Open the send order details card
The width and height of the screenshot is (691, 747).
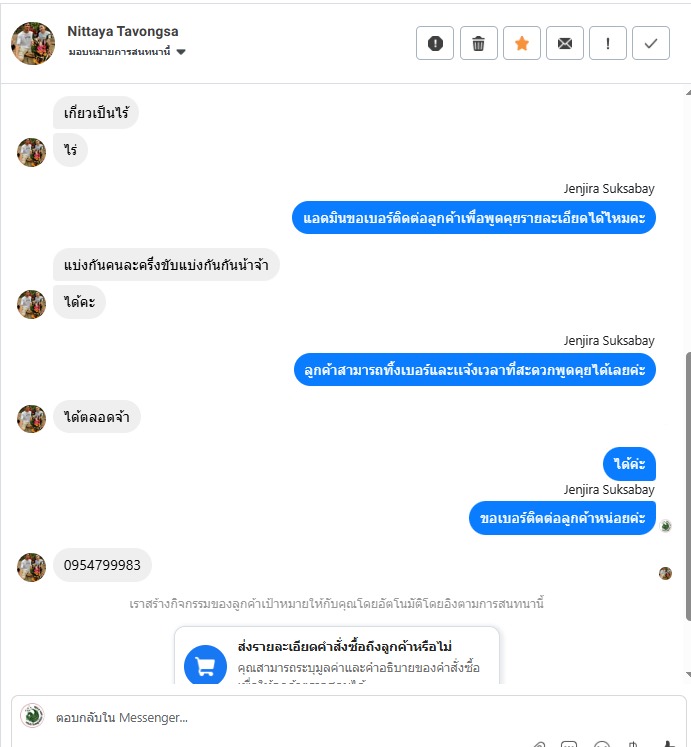click(x=337, y=657)
